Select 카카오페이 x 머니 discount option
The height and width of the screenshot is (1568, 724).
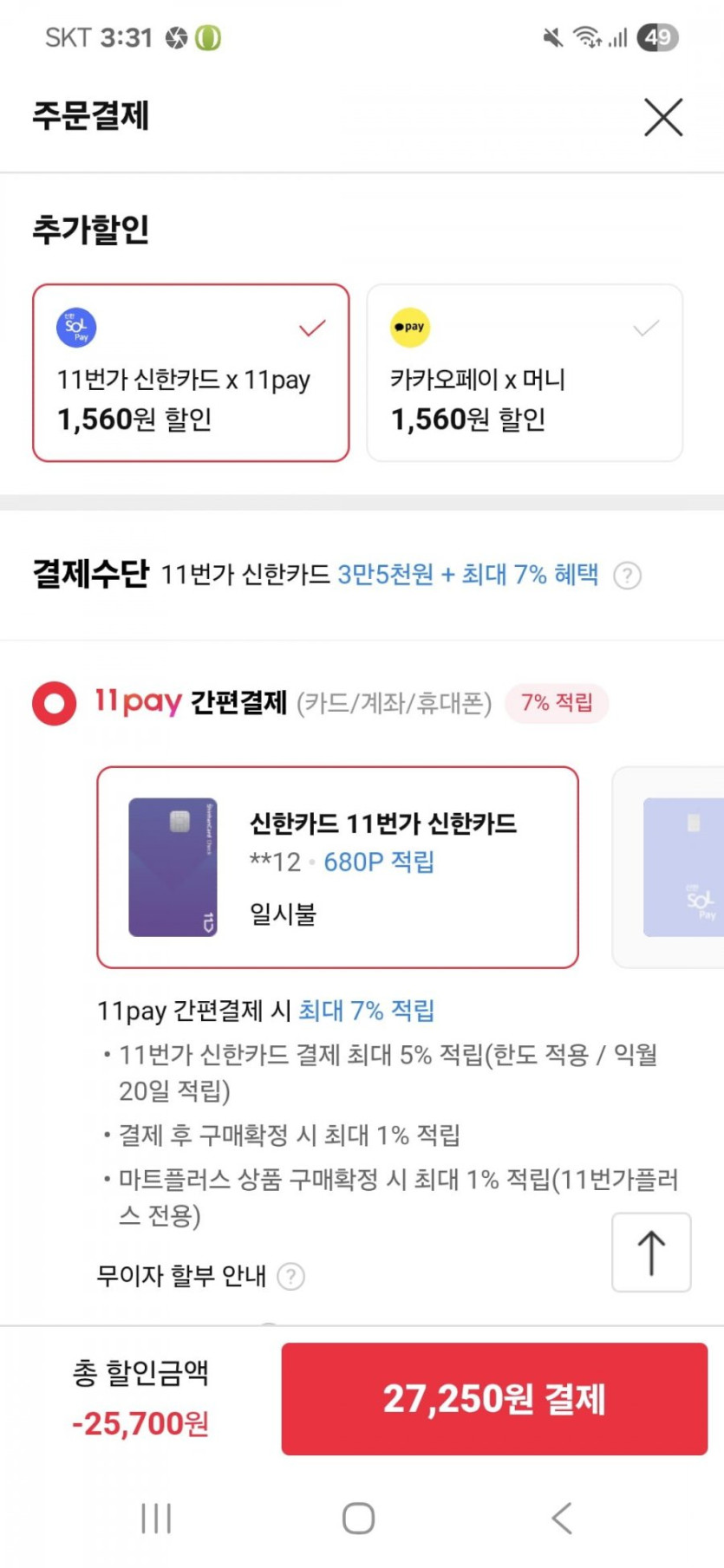pyautogui.click(x=525, y=373)
